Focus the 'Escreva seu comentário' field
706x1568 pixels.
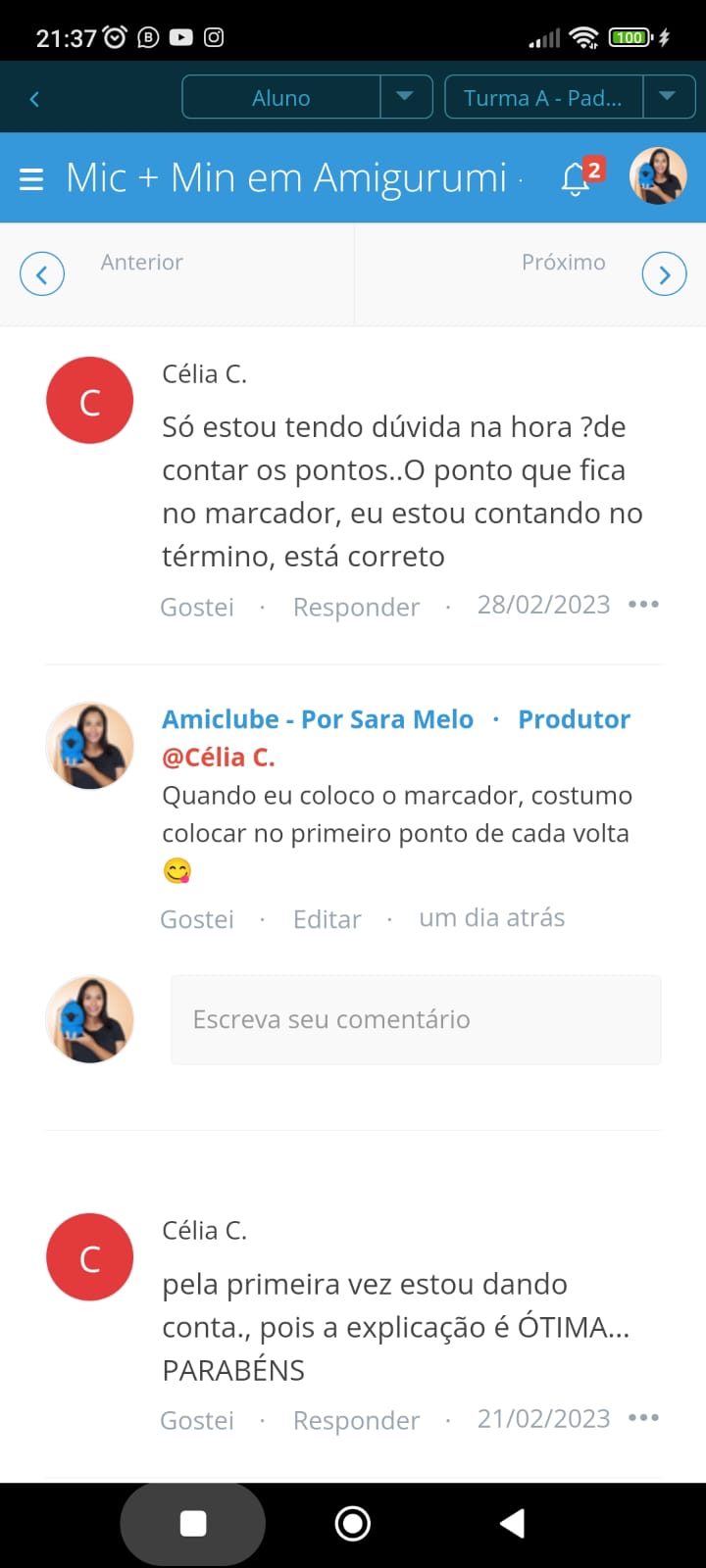click(416, 1020)
